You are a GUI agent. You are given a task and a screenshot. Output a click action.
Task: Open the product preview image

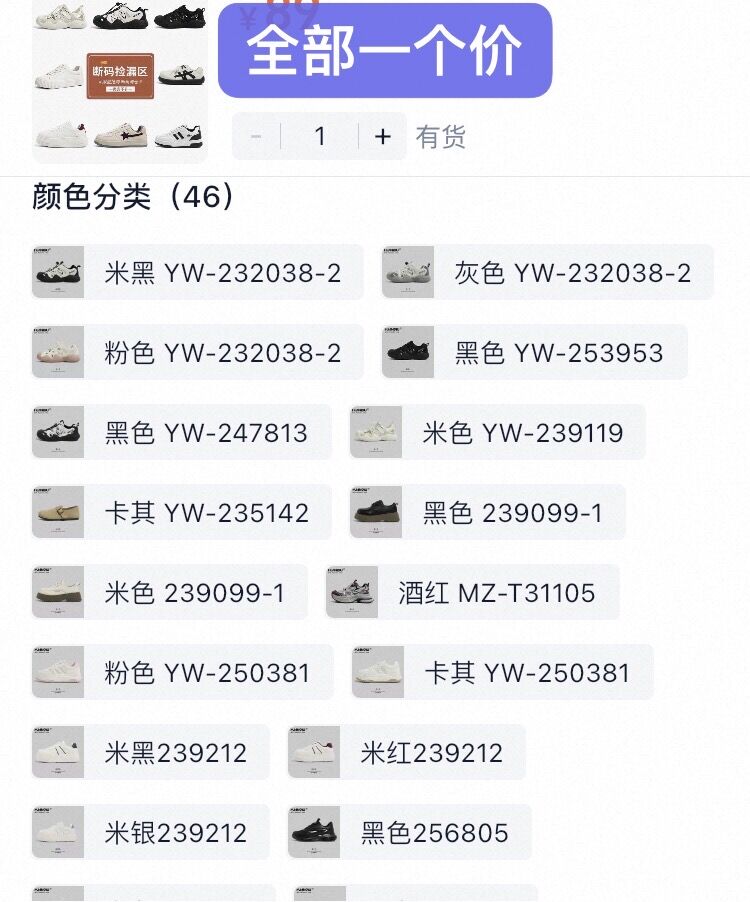click(120, 80)
